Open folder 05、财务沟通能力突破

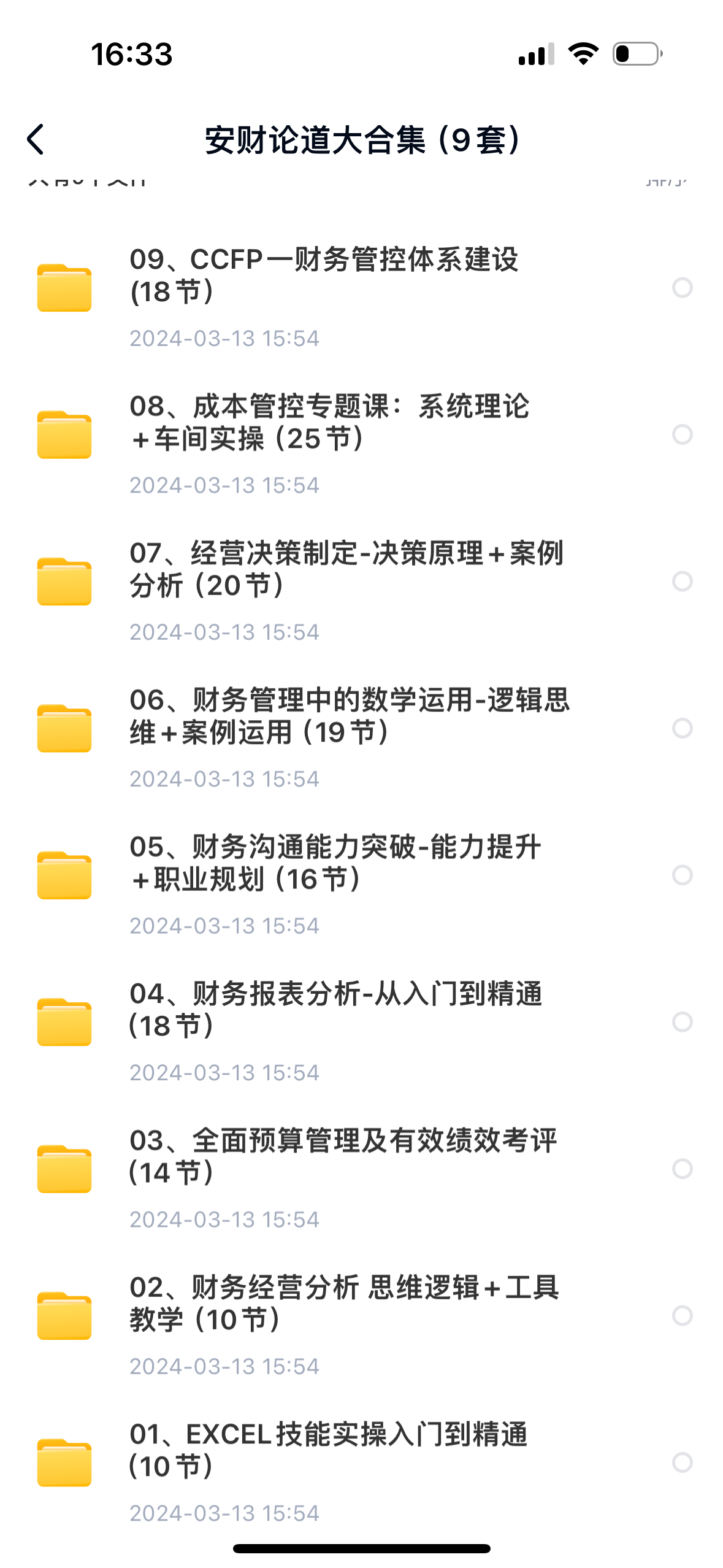click(x=335, y=863)
